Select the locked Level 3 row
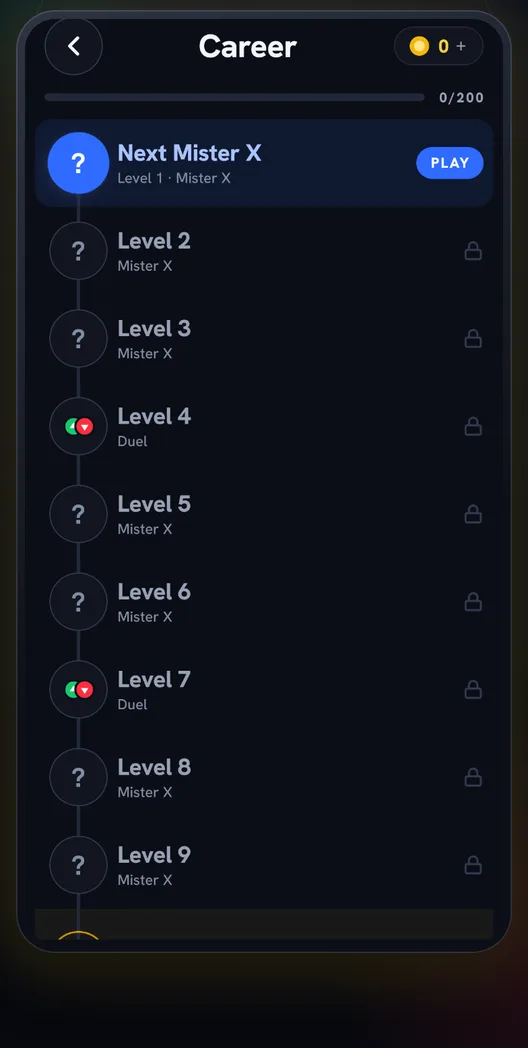Screen dimensions: 528x1048 (264, 339)
